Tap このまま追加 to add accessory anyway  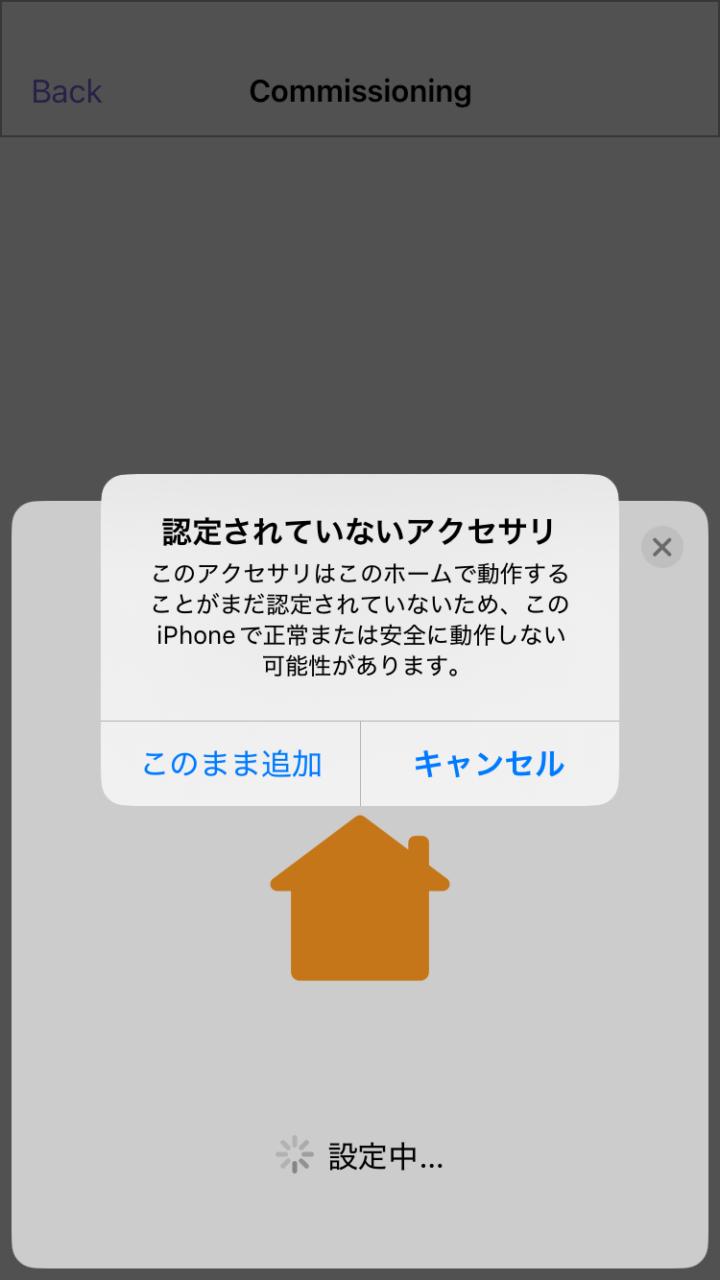point(231,764)
